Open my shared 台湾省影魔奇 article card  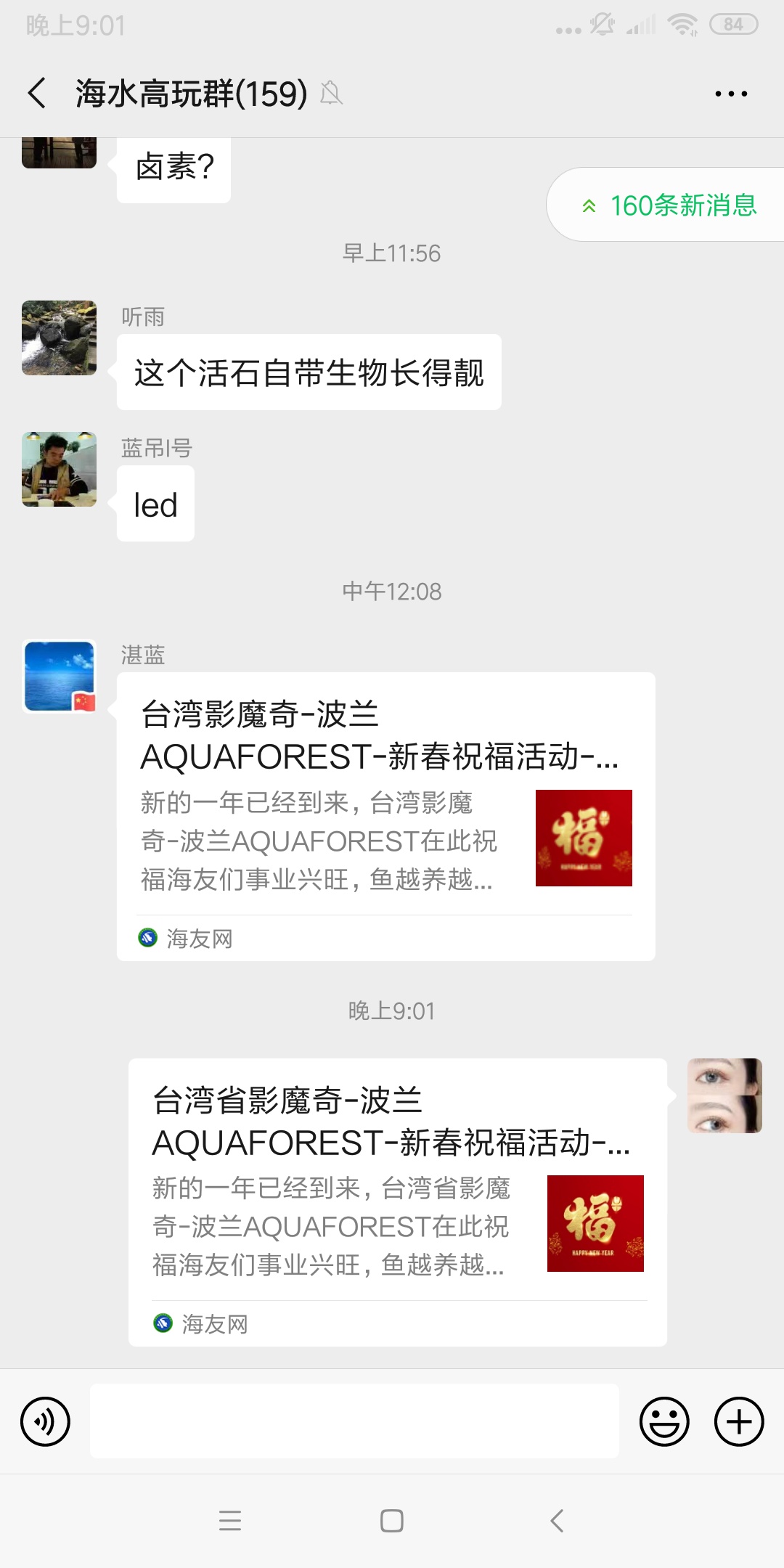tap(397, 1201)
